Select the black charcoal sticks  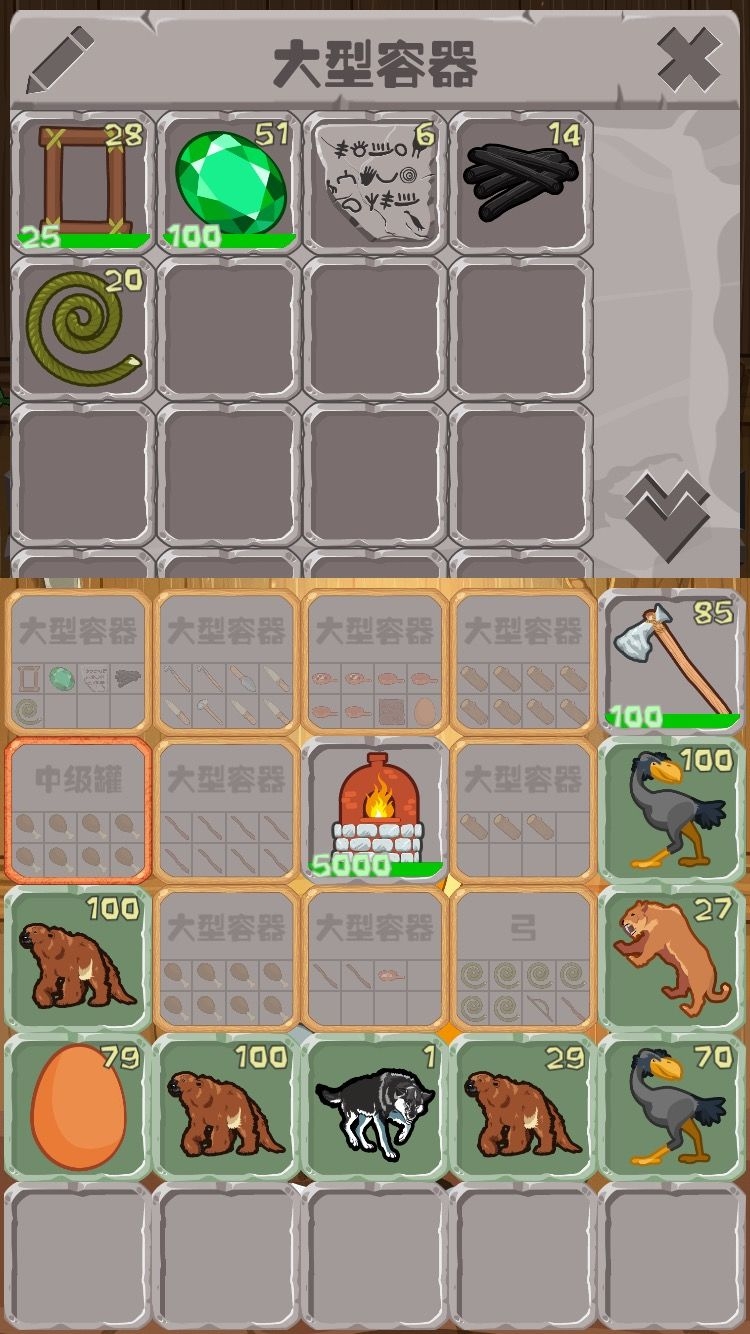point(520,181)
